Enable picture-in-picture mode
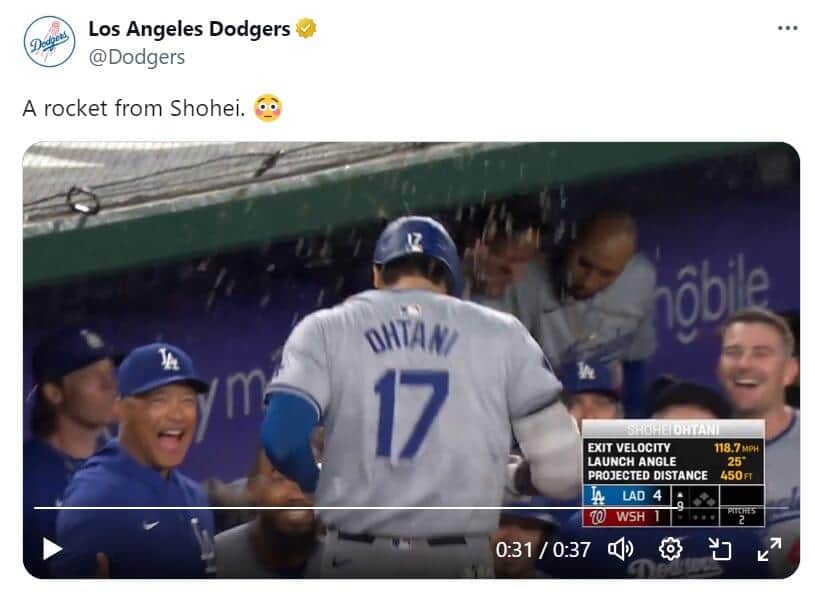 click(720, 549)
